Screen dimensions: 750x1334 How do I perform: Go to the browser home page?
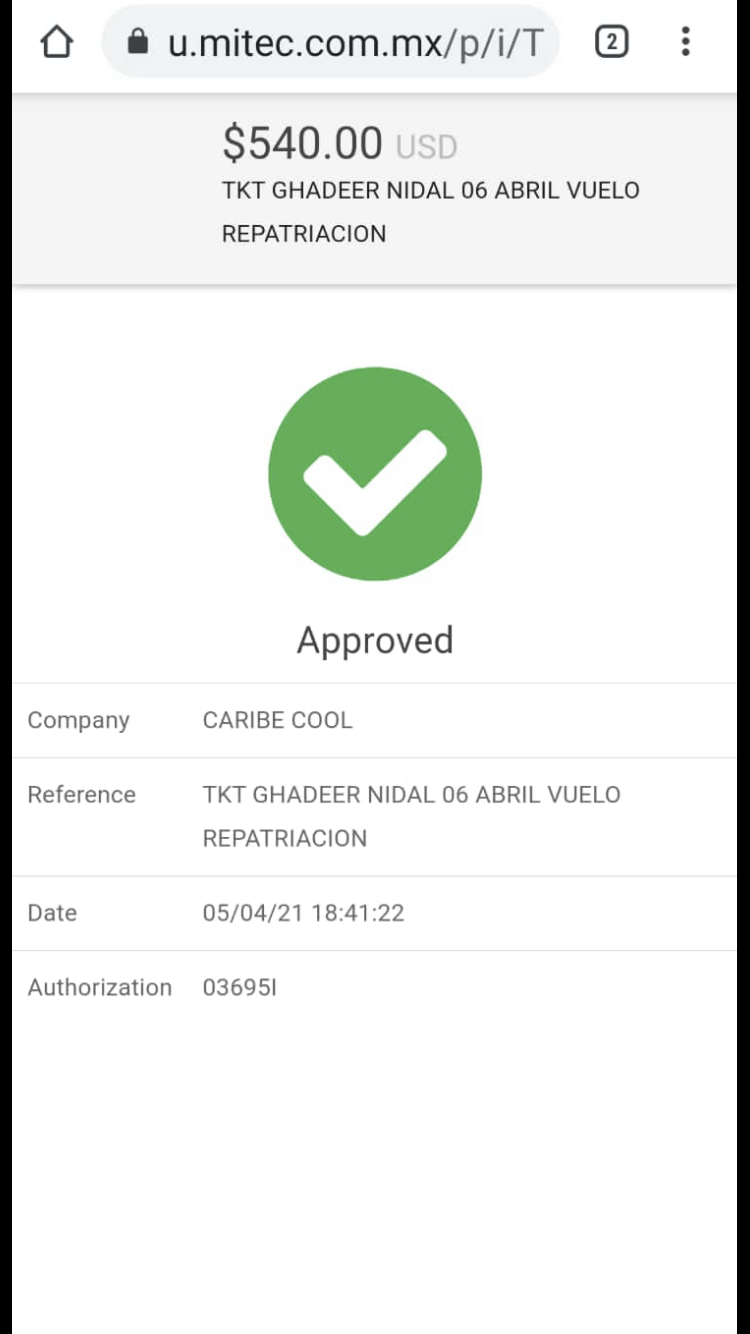point(57,42)
